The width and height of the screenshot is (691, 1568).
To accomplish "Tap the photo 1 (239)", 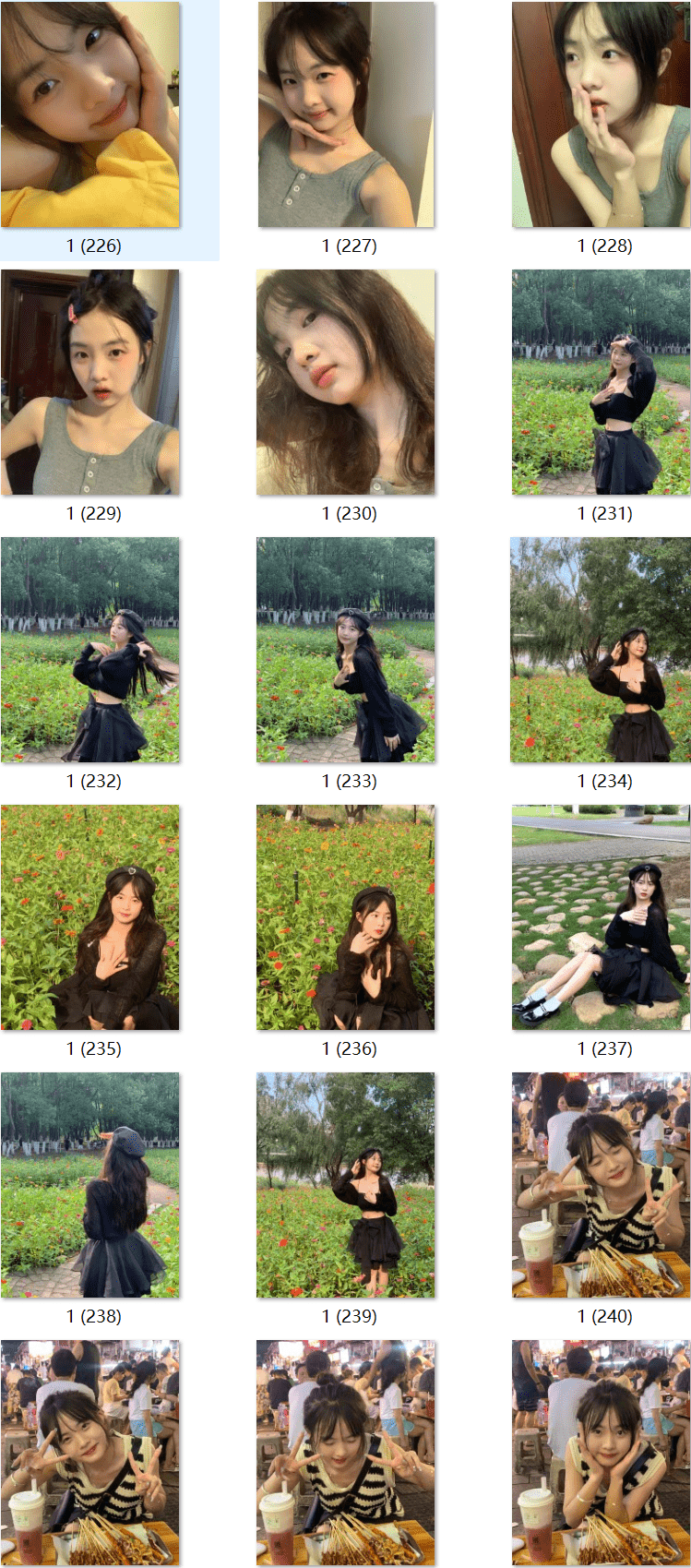I will coord(346,1185).
